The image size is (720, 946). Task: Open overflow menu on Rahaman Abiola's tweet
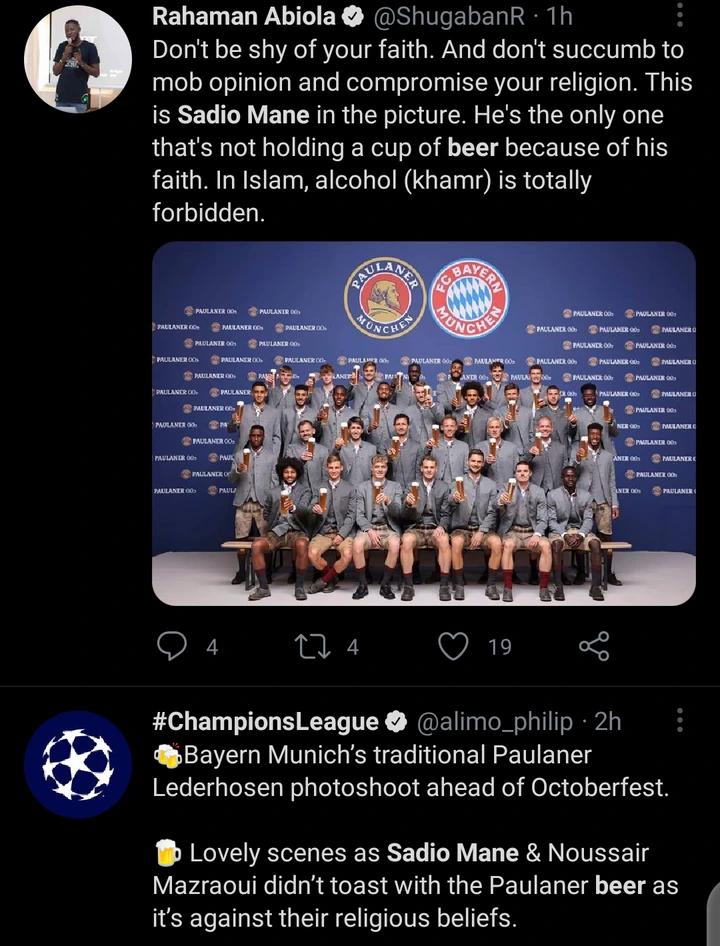(680, 17)
